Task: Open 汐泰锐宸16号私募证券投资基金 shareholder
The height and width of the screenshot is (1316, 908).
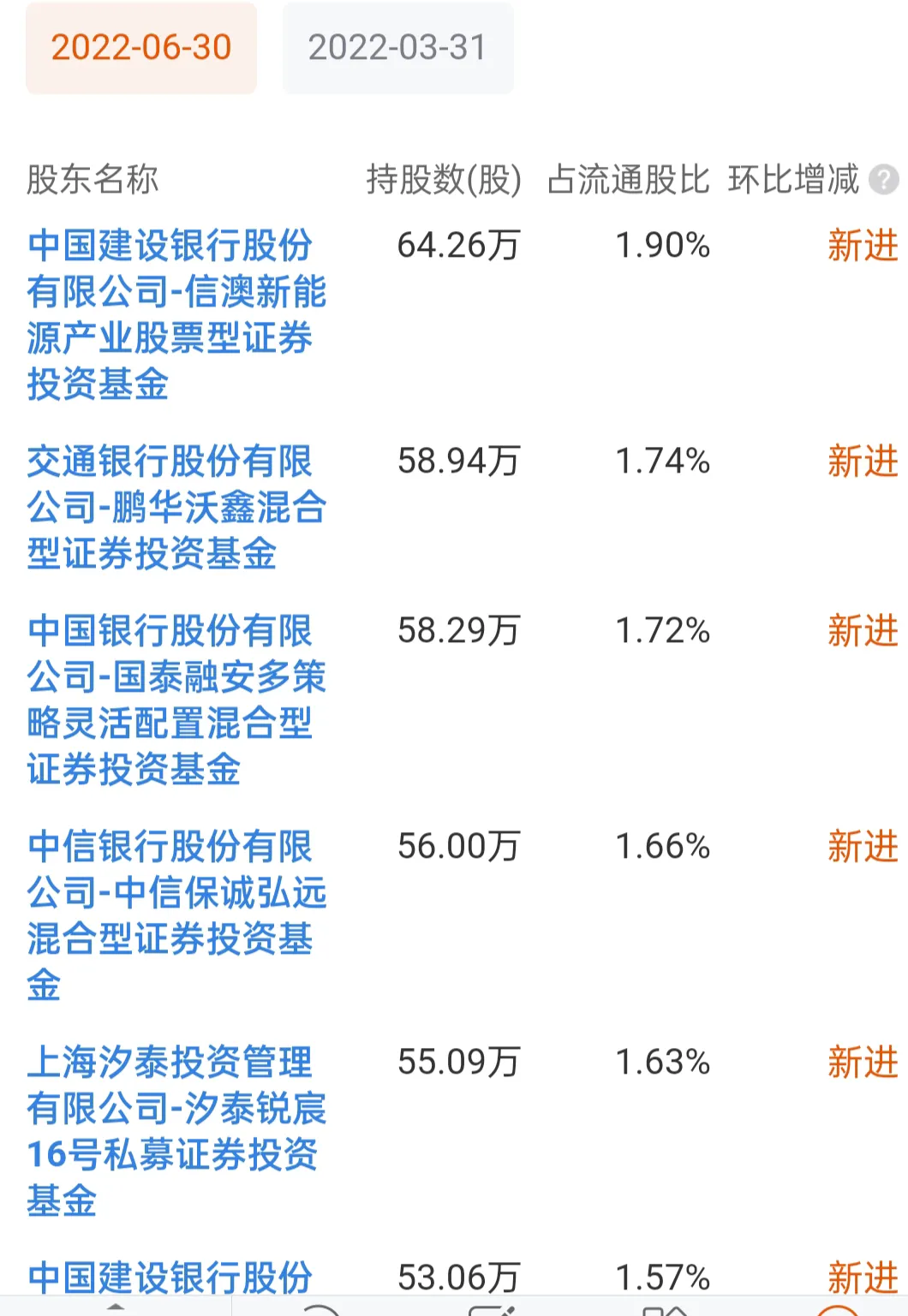Action: [176, 1130]
